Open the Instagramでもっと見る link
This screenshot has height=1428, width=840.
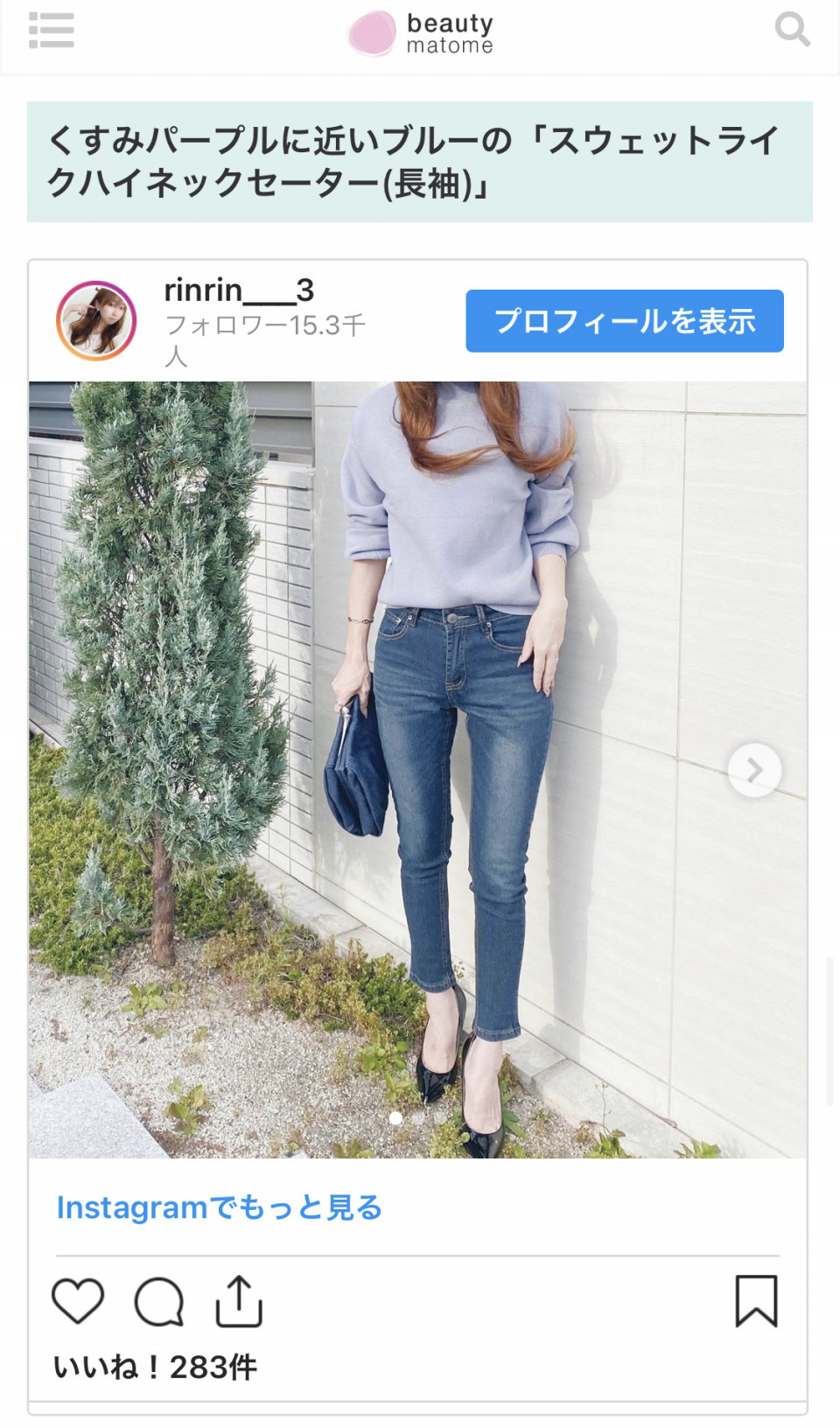(x=220, y=1207)
